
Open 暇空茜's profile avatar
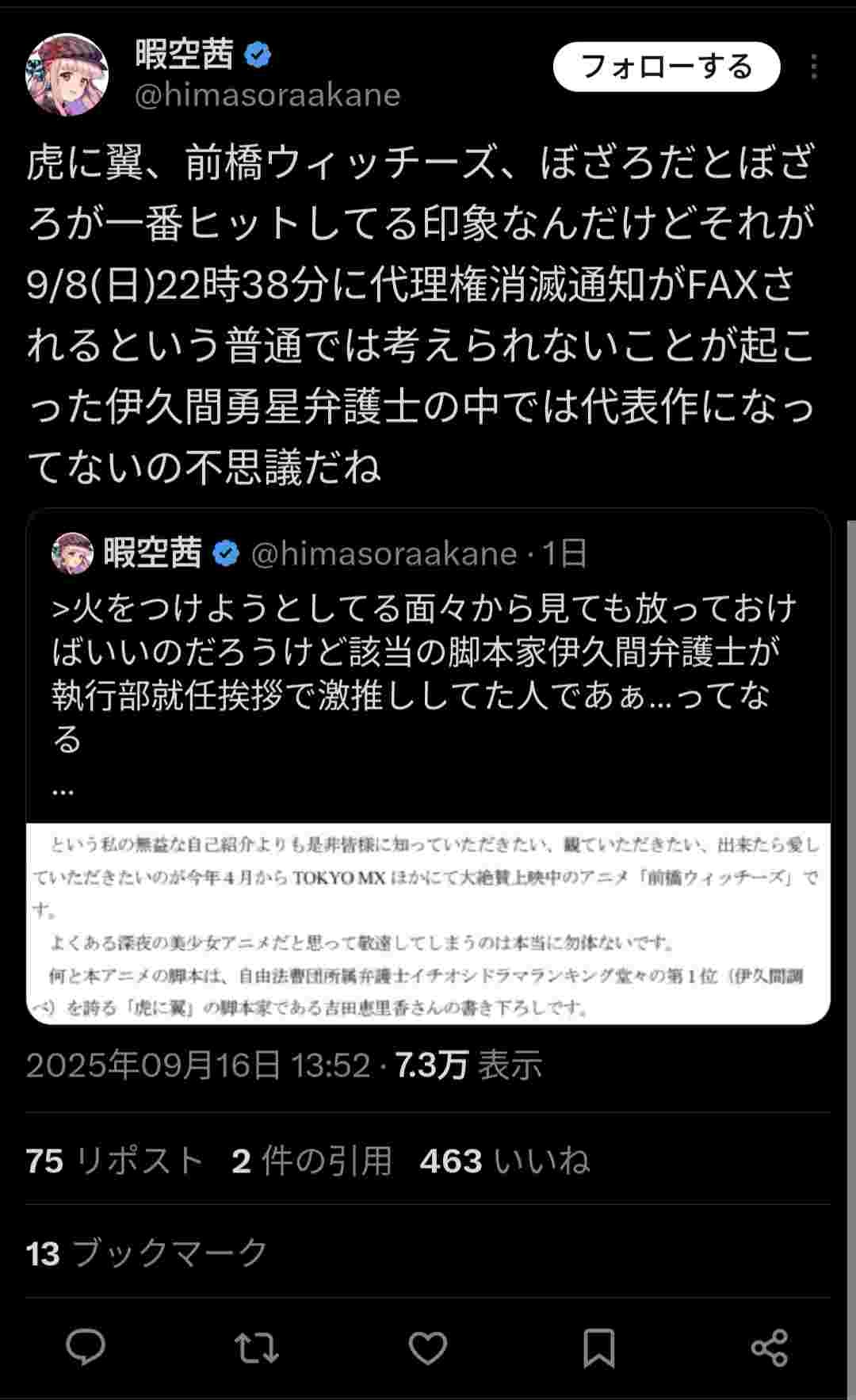click(x=67, y=75)
